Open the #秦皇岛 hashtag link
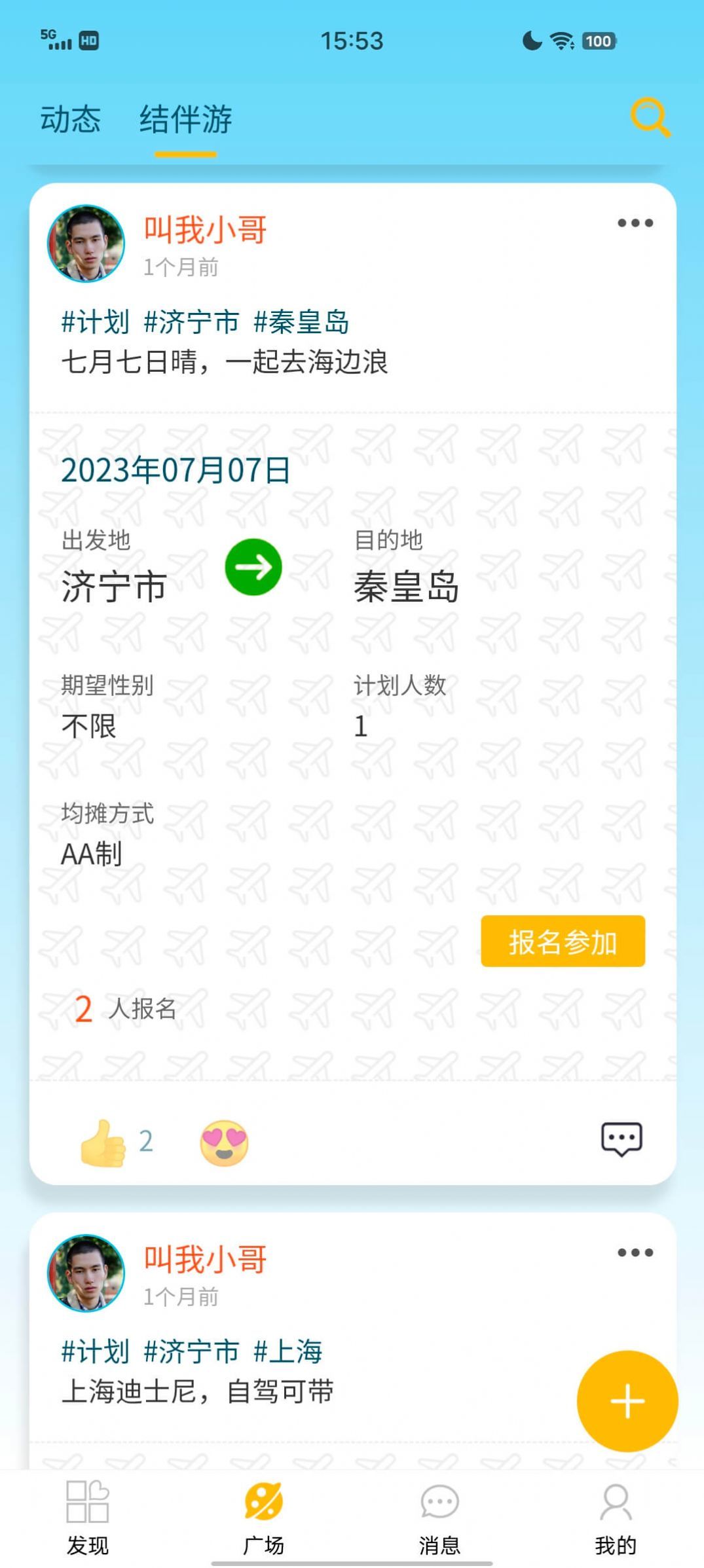704x1568 pixels. (303, 322)
